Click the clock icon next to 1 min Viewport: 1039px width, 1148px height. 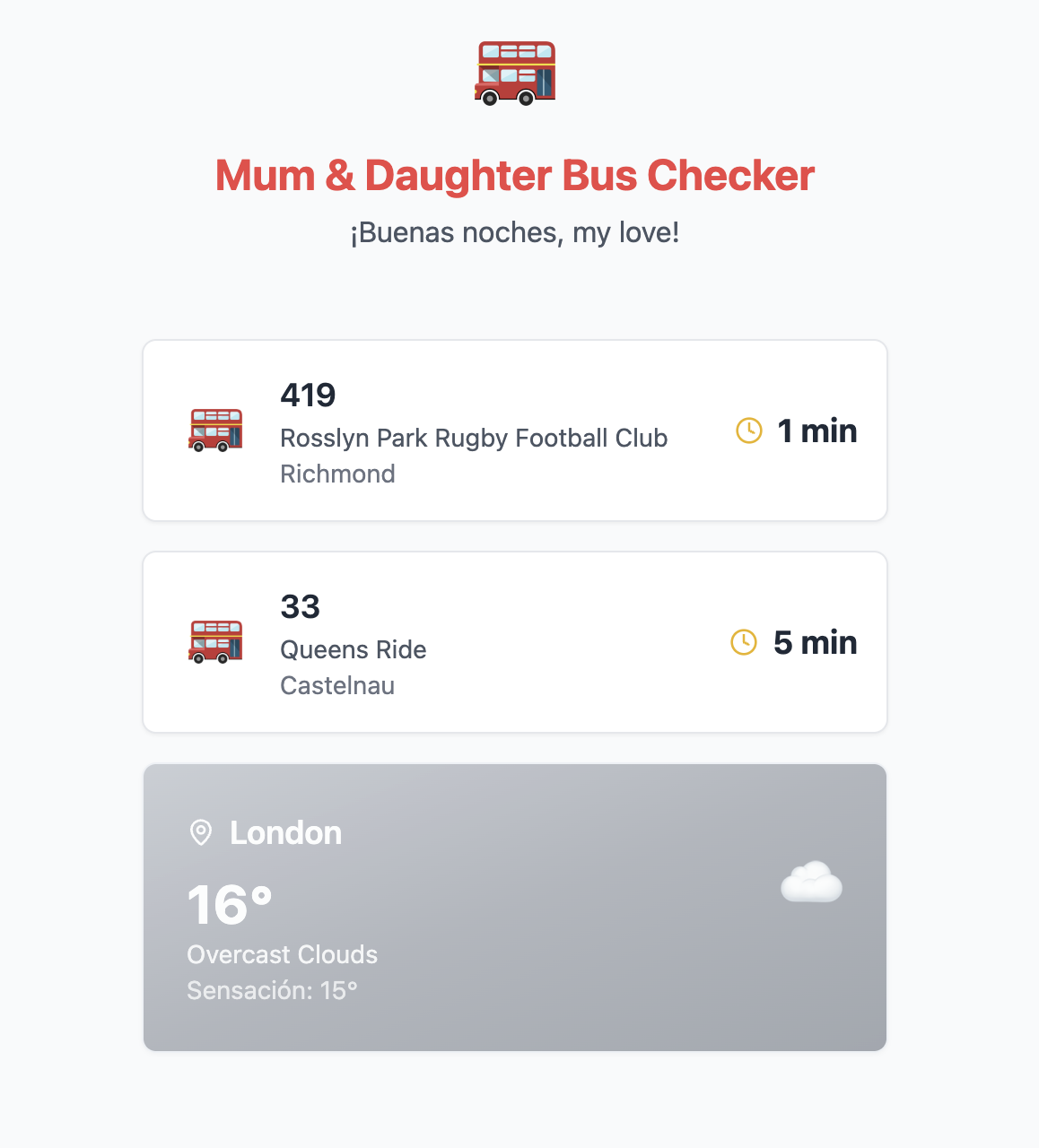point(747,431)
